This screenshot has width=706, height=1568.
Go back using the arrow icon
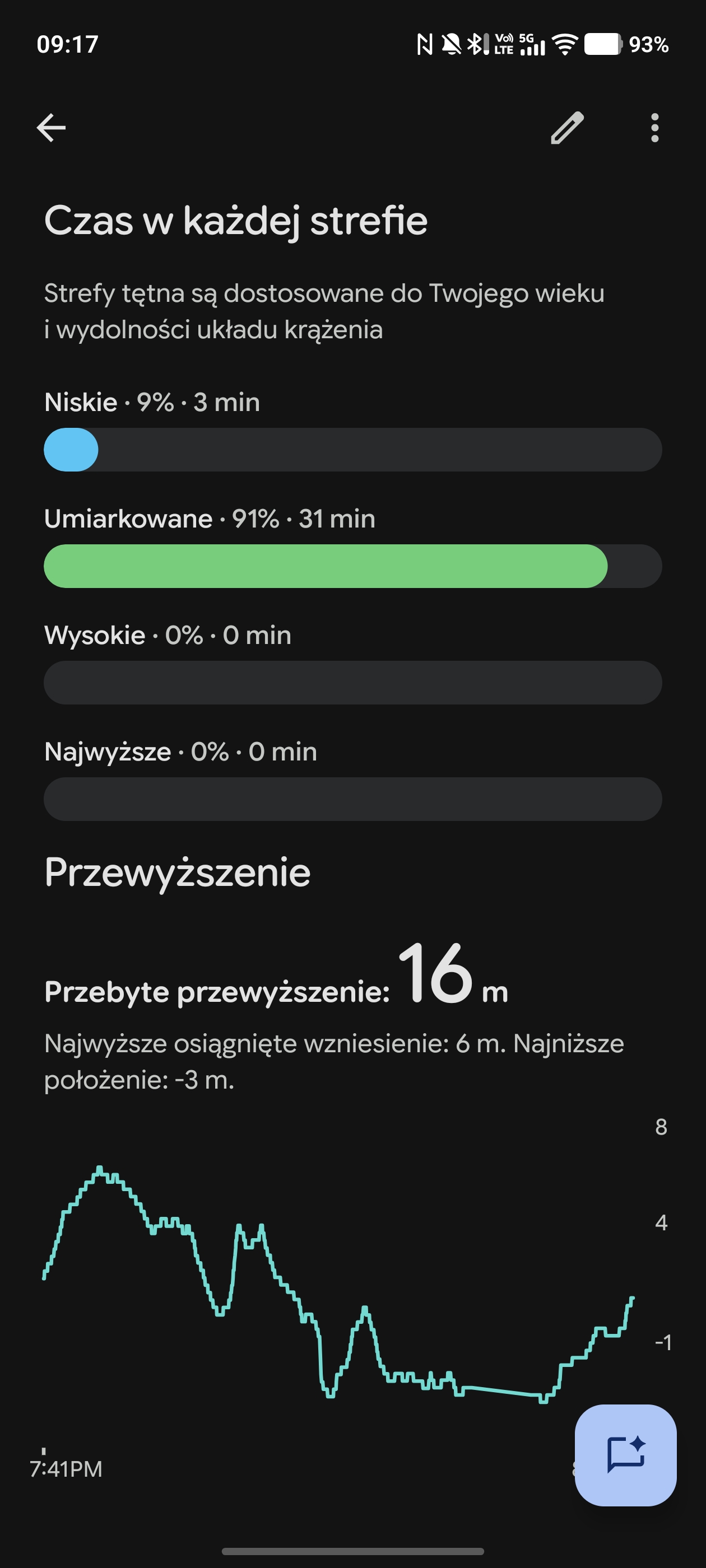(x=51, y=128)
